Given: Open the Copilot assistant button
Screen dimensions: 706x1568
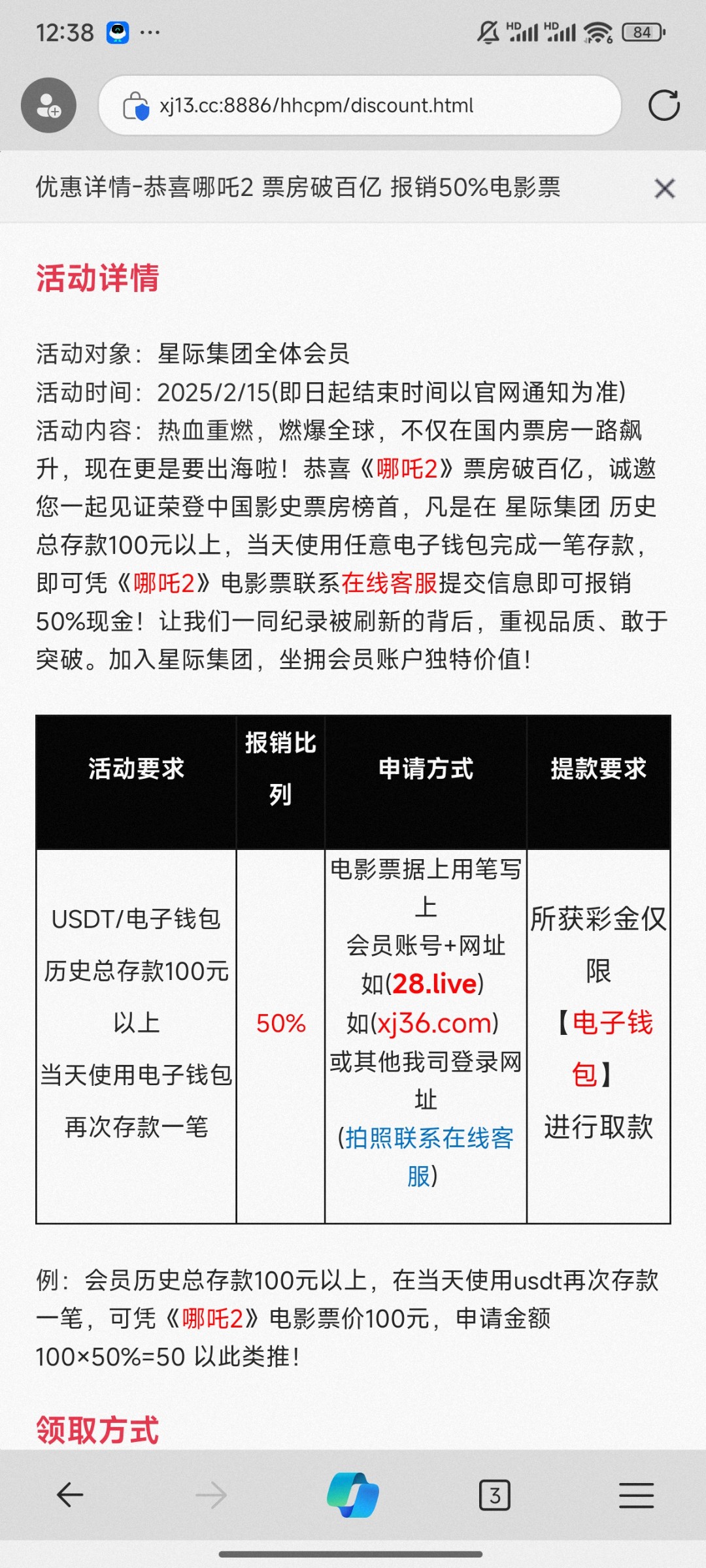Looking at the screenshot, I should 353,1495.
